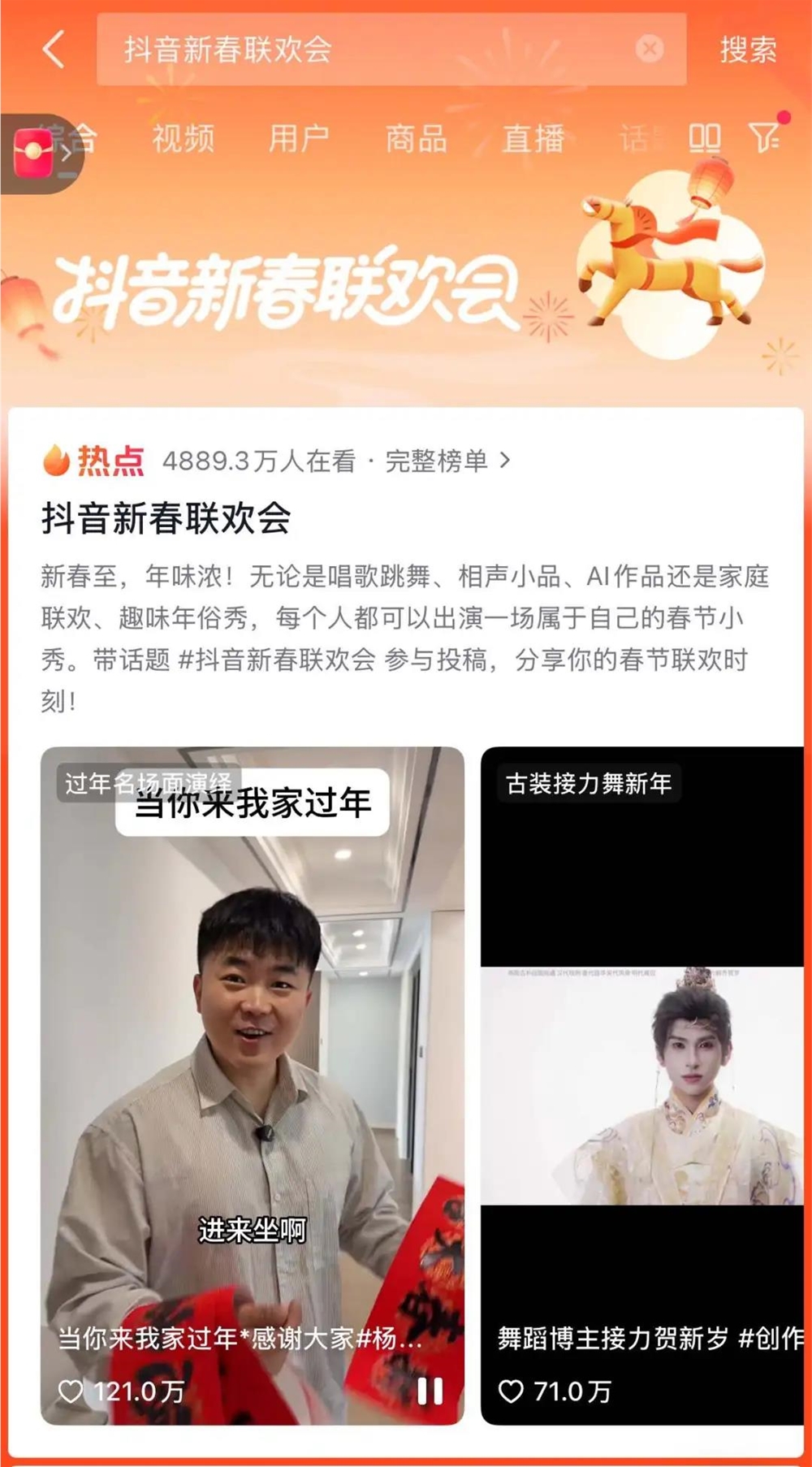This screenshot has width=812, height=1467.
Task: Switch to the 视频 tab
Action: [184, 138]
